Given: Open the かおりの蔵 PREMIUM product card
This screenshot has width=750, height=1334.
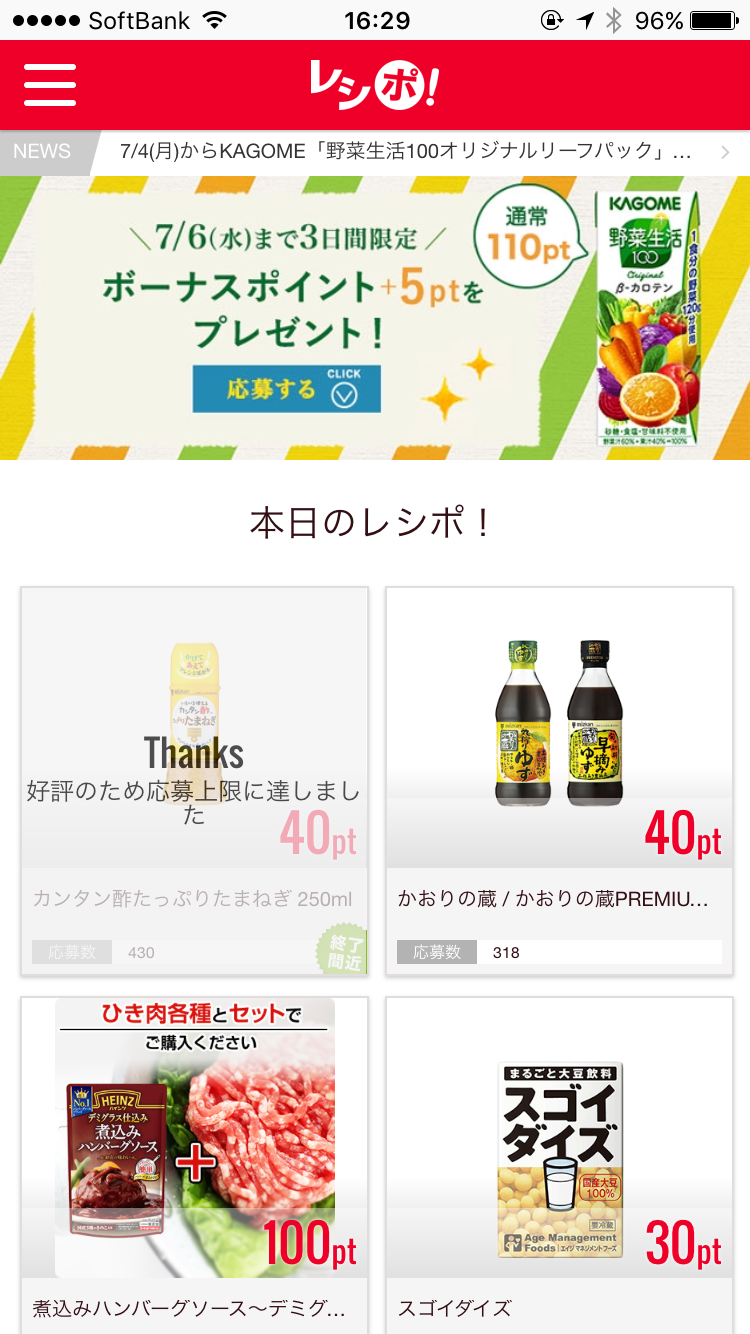Looking at the screenshot, I should 559,780.
